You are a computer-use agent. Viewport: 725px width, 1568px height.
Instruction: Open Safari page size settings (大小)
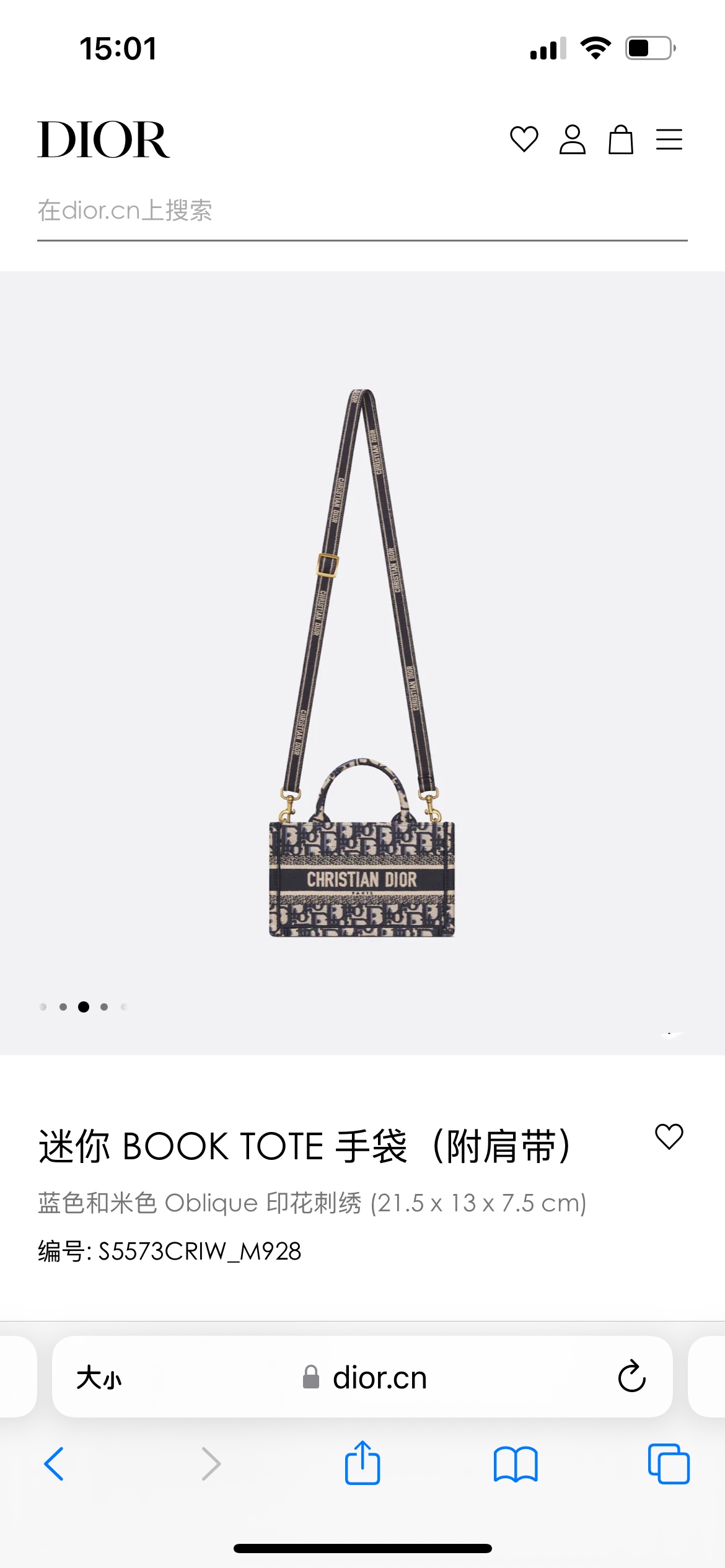click(99, 1378)
